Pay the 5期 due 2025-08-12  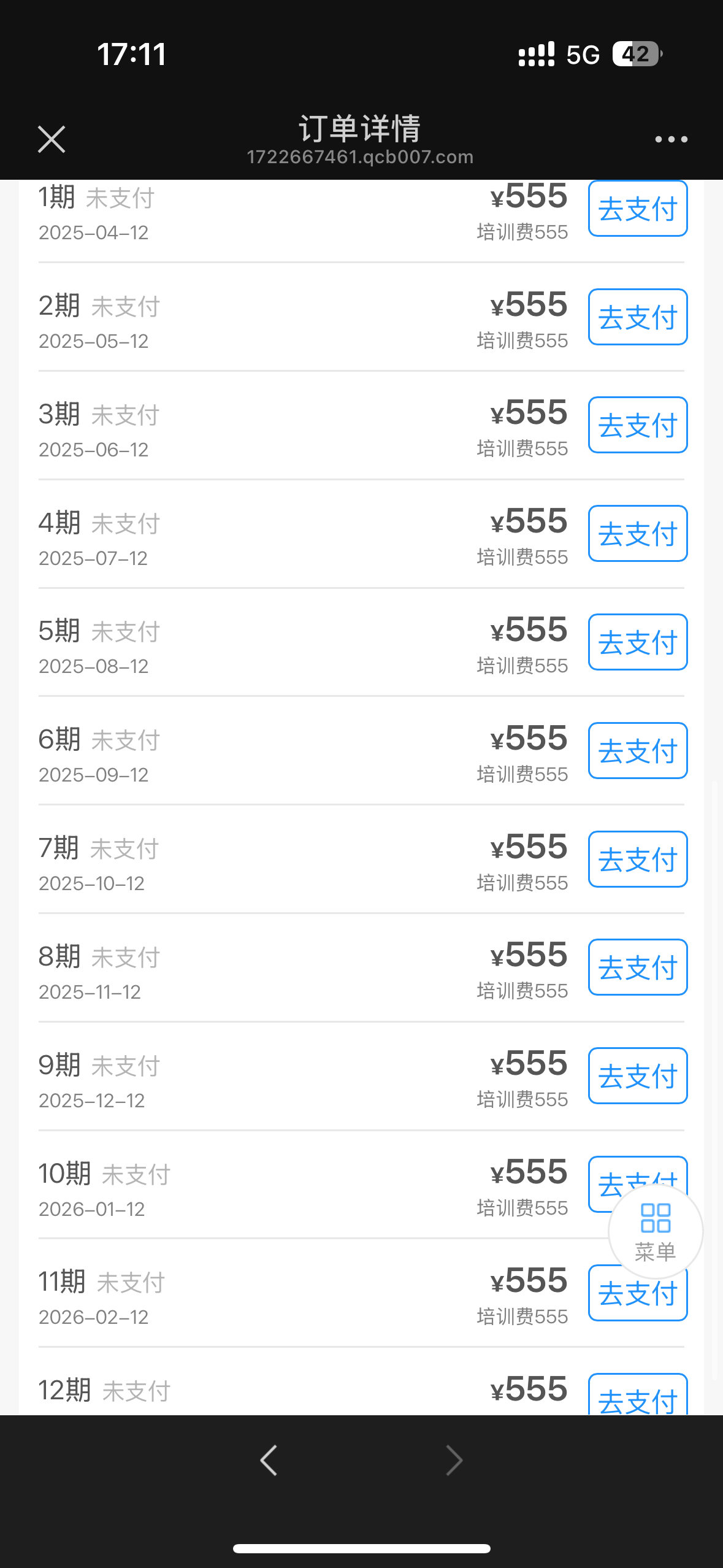(x=638, y=642)
